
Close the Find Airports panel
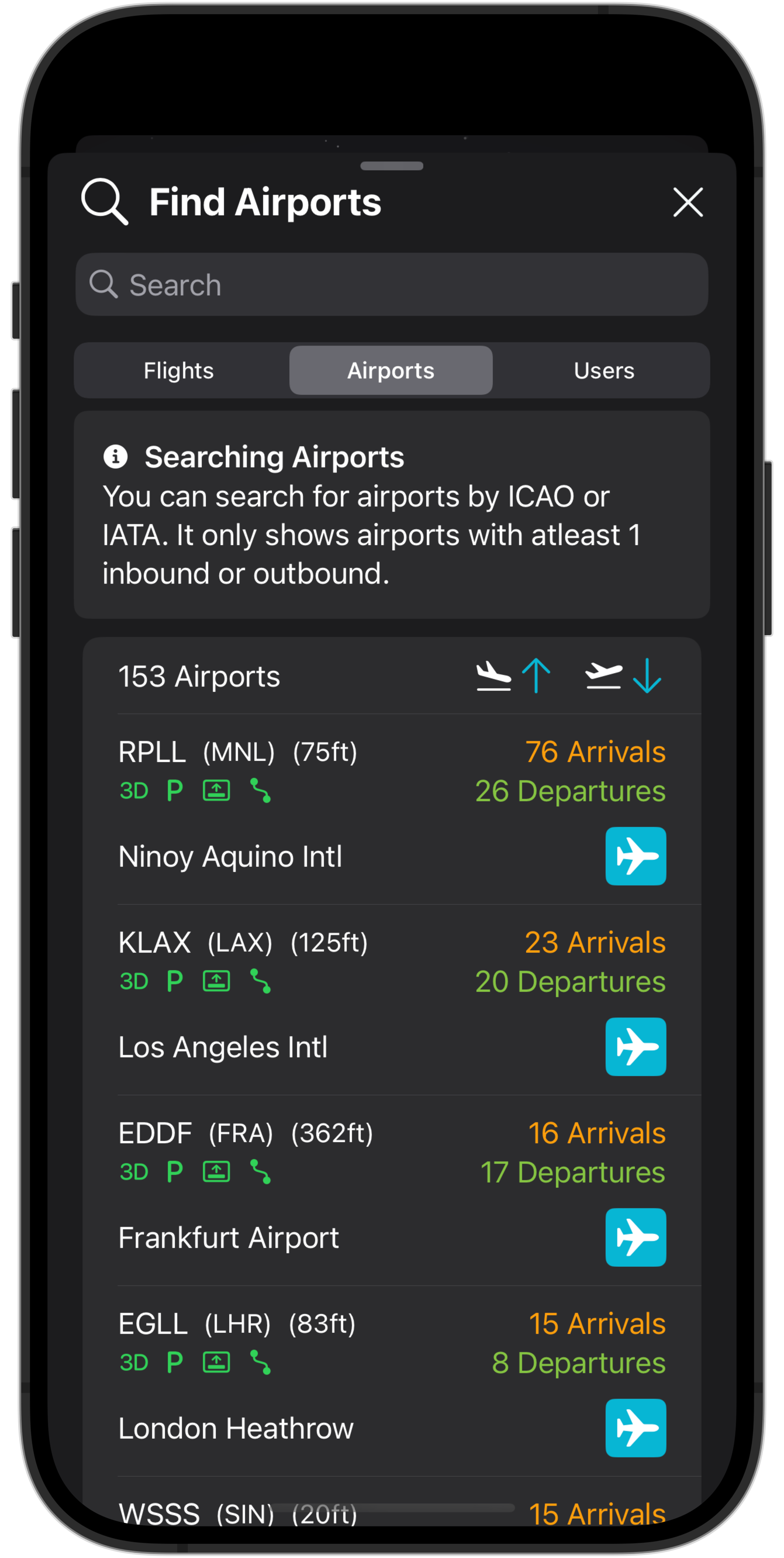click(688, 202)
